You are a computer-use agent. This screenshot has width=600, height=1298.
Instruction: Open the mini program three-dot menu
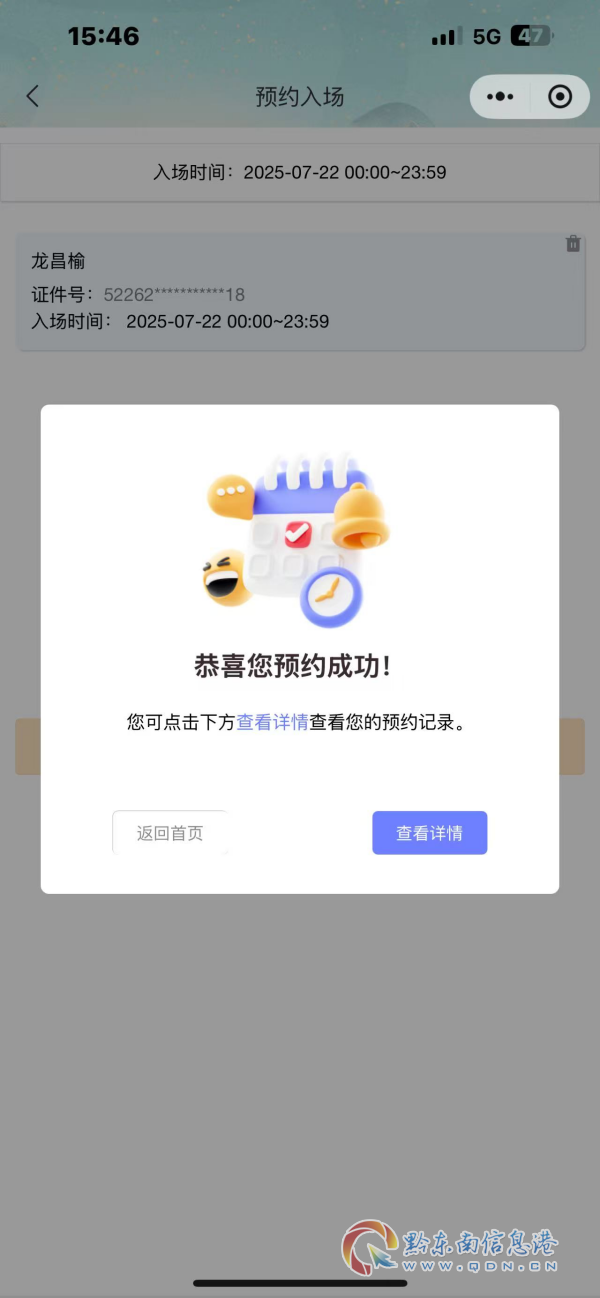pyautogui.click(x=500, y=97)
